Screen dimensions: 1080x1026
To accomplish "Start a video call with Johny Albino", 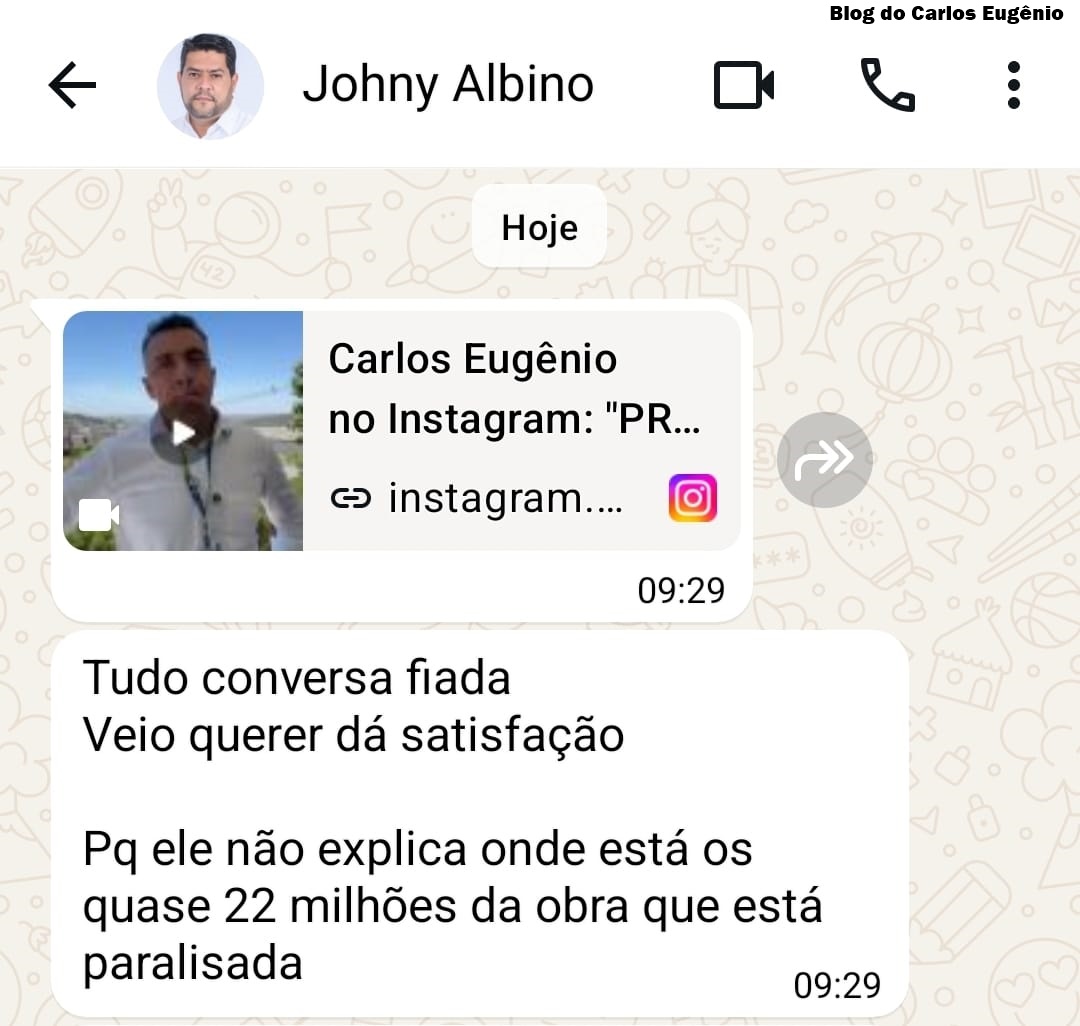I will click(744, 86).
